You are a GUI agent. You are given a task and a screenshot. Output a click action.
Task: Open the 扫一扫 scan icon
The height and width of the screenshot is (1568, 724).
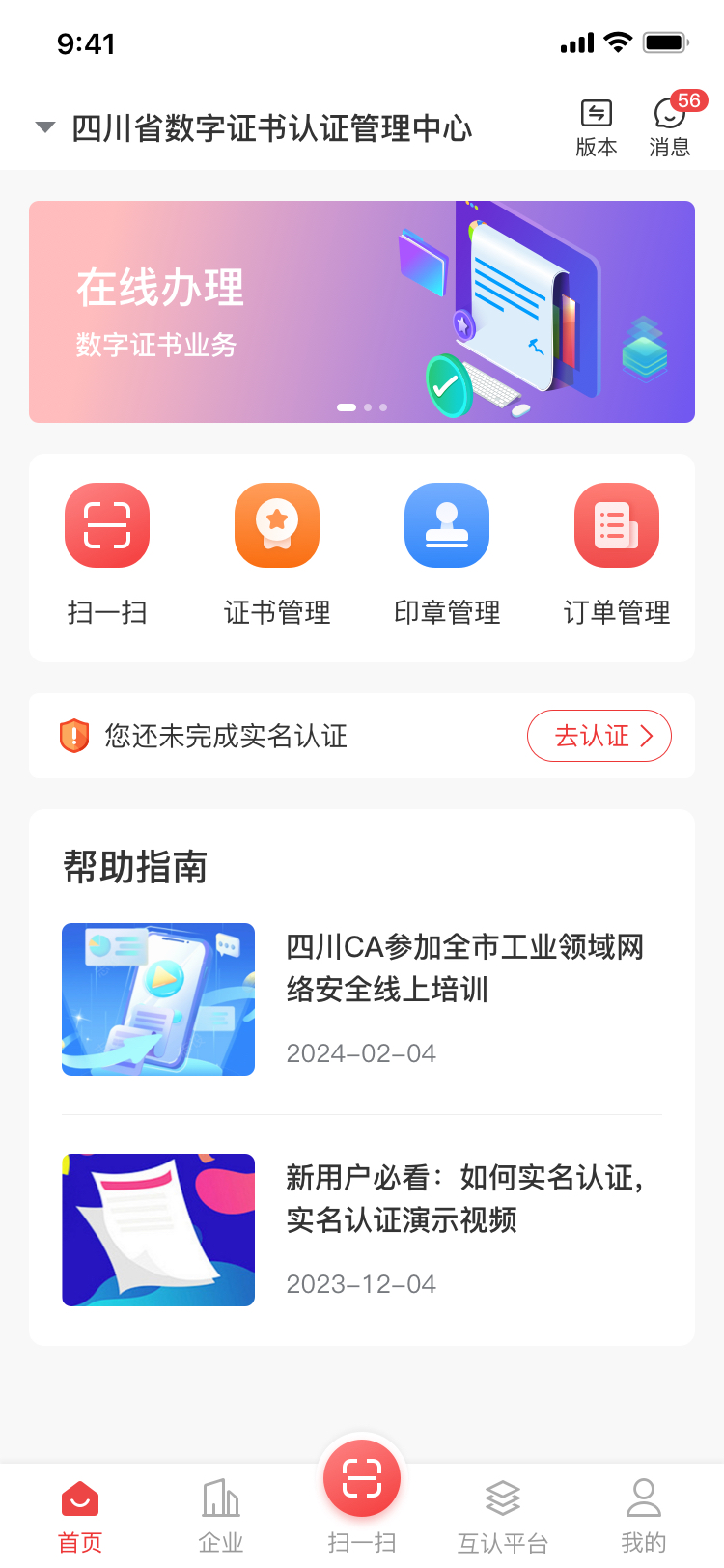(x=107, y=525)
